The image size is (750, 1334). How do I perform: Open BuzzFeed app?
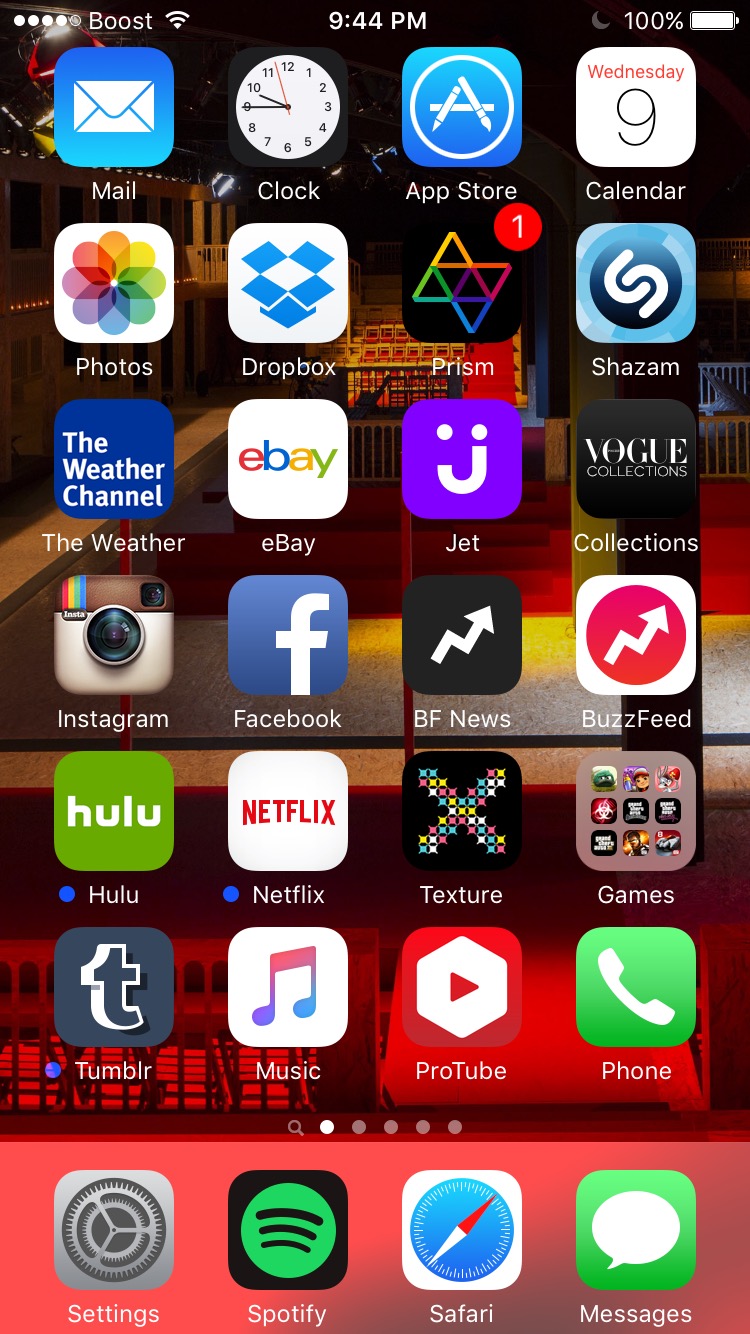[x=635, y=635]
